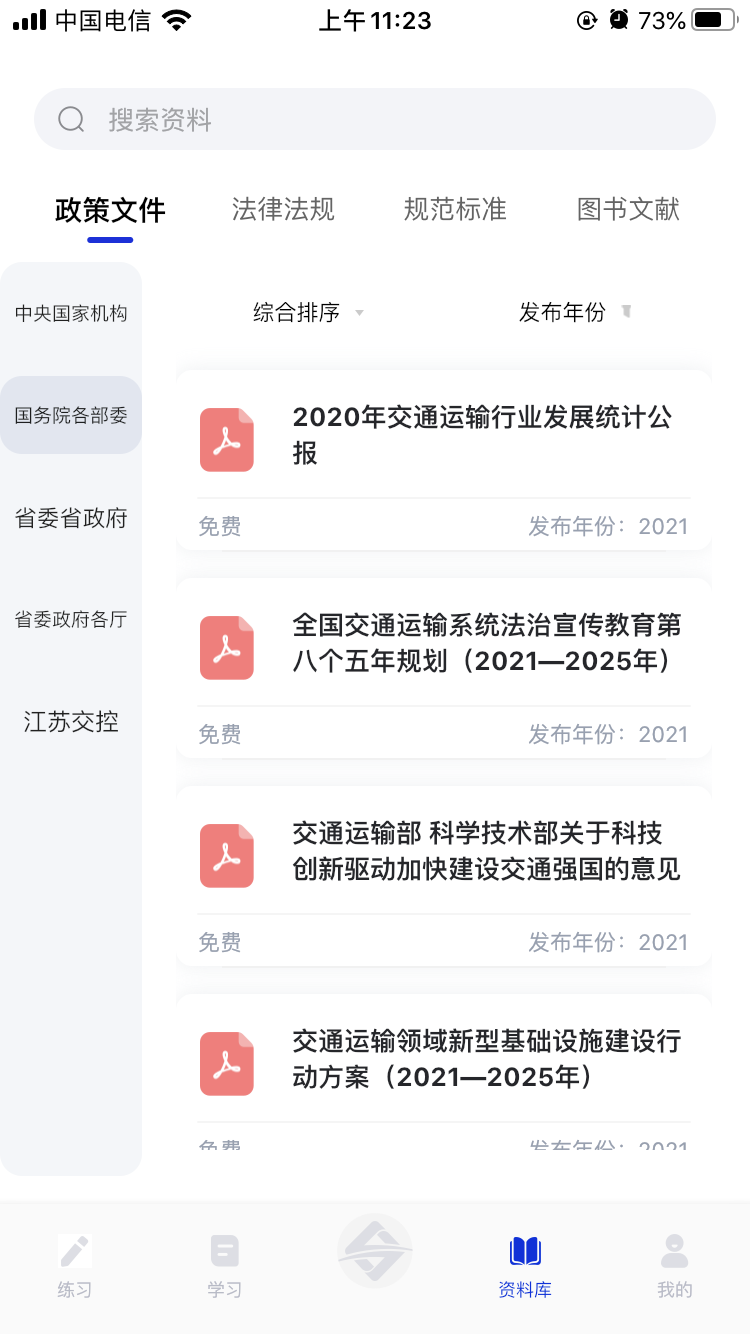Viewport: 750px width, 1334px height.
Task: Switch to the 法律法规 tab
Action: click(283, 210)
